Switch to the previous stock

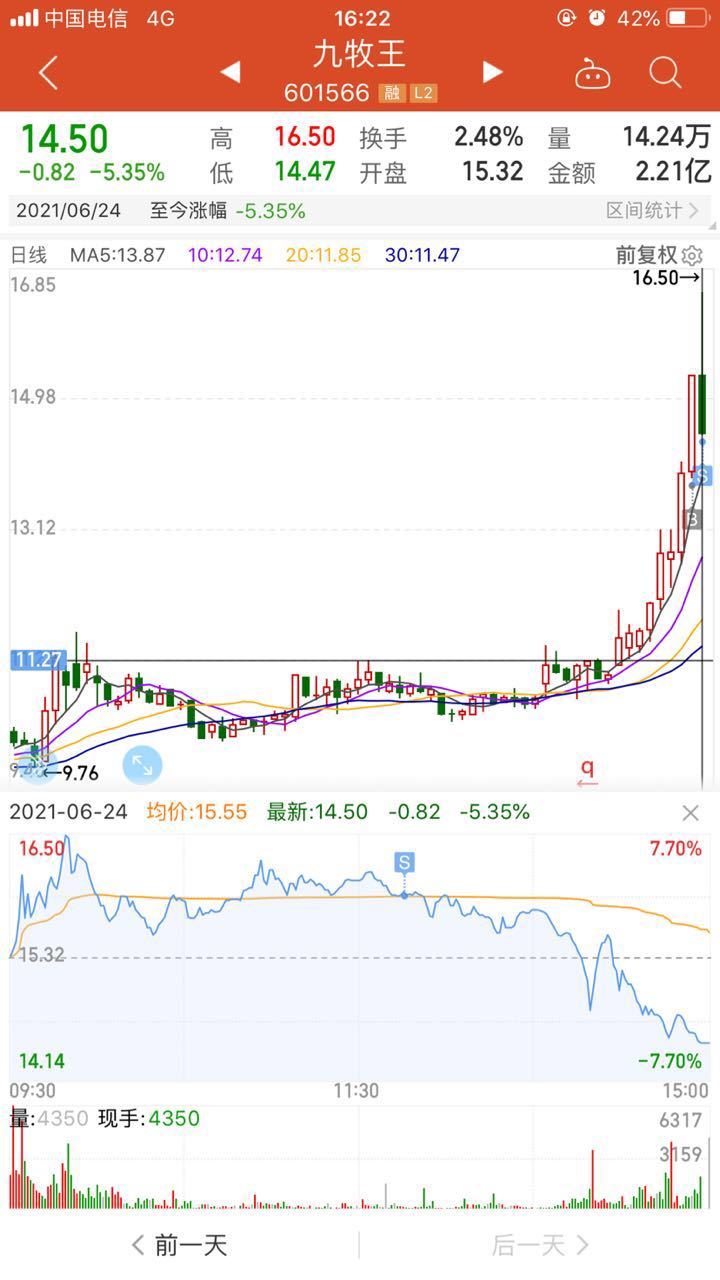[x=230, y=72]
